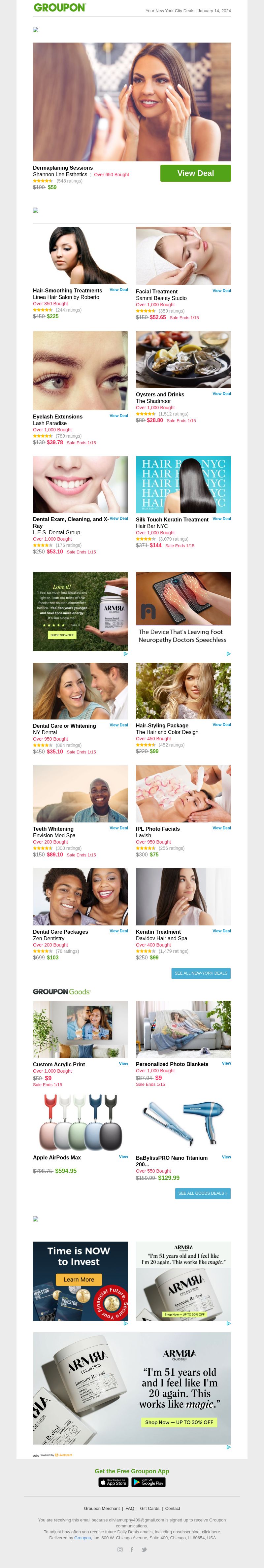Open Oysters and Drinks View Deal link
This screenshot has width=264, height=1568.
point(221,394)
